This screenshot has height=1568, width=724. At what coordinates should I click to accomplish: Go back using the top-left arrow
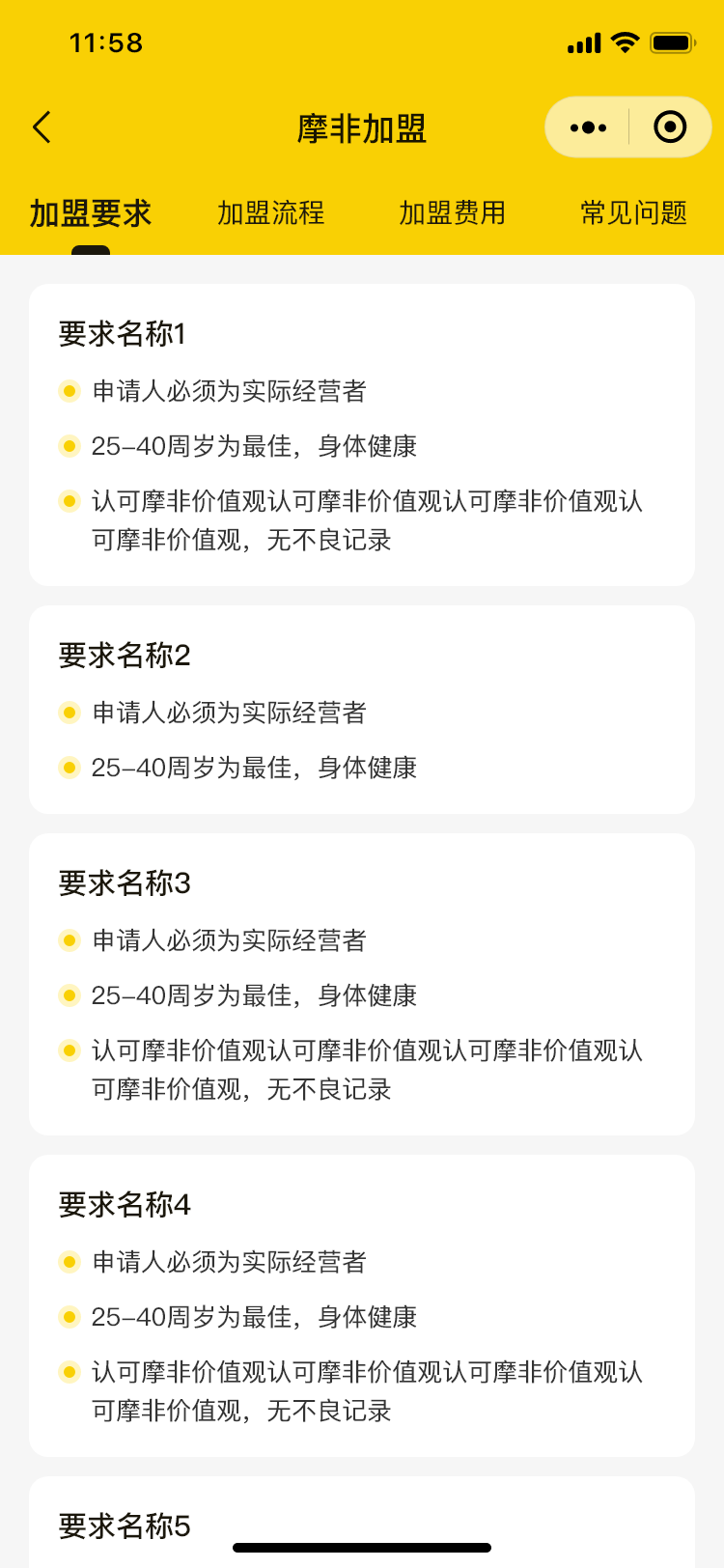[x=42, y=127]
